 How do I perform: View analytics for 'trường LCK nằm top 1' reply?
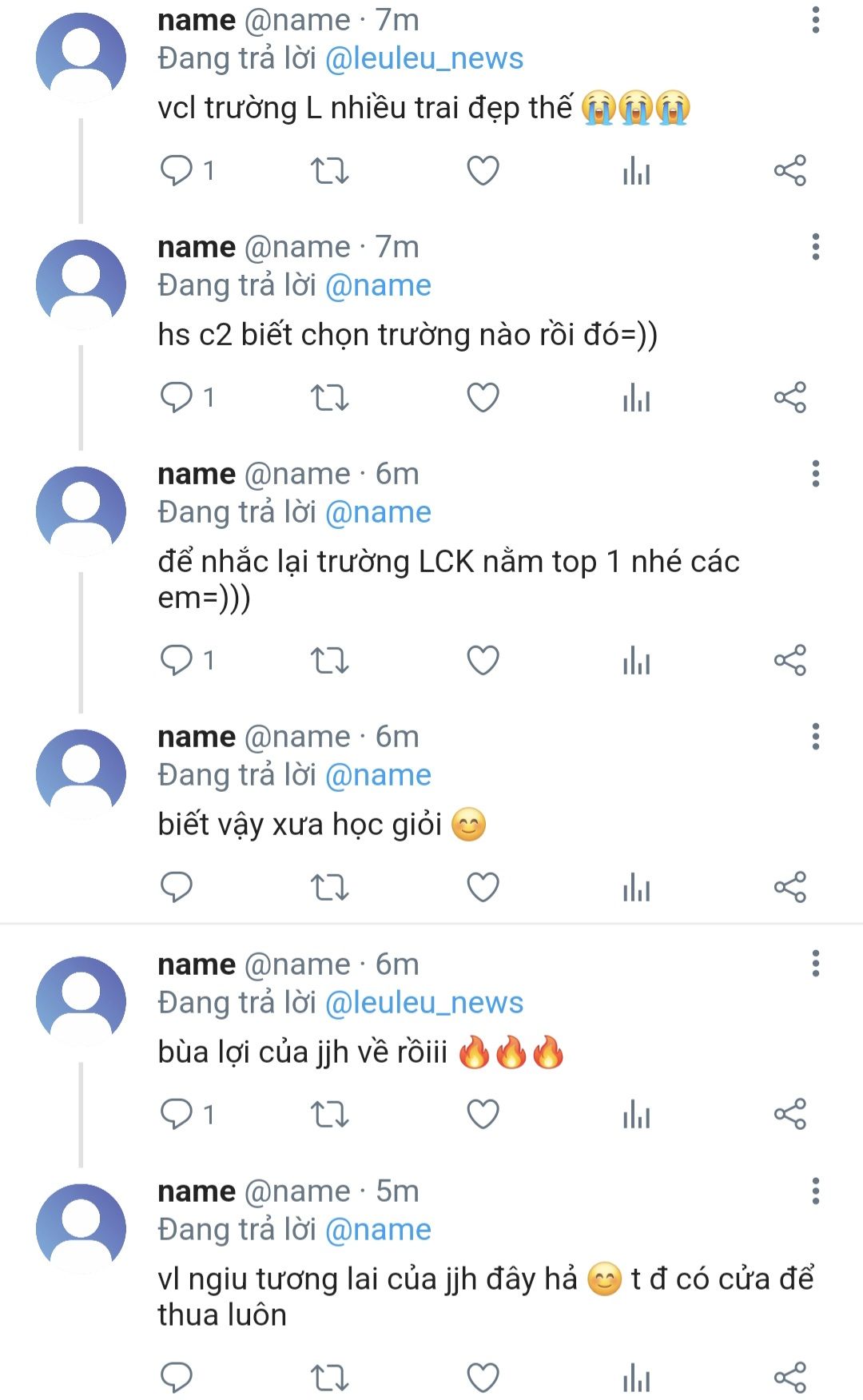636,660
